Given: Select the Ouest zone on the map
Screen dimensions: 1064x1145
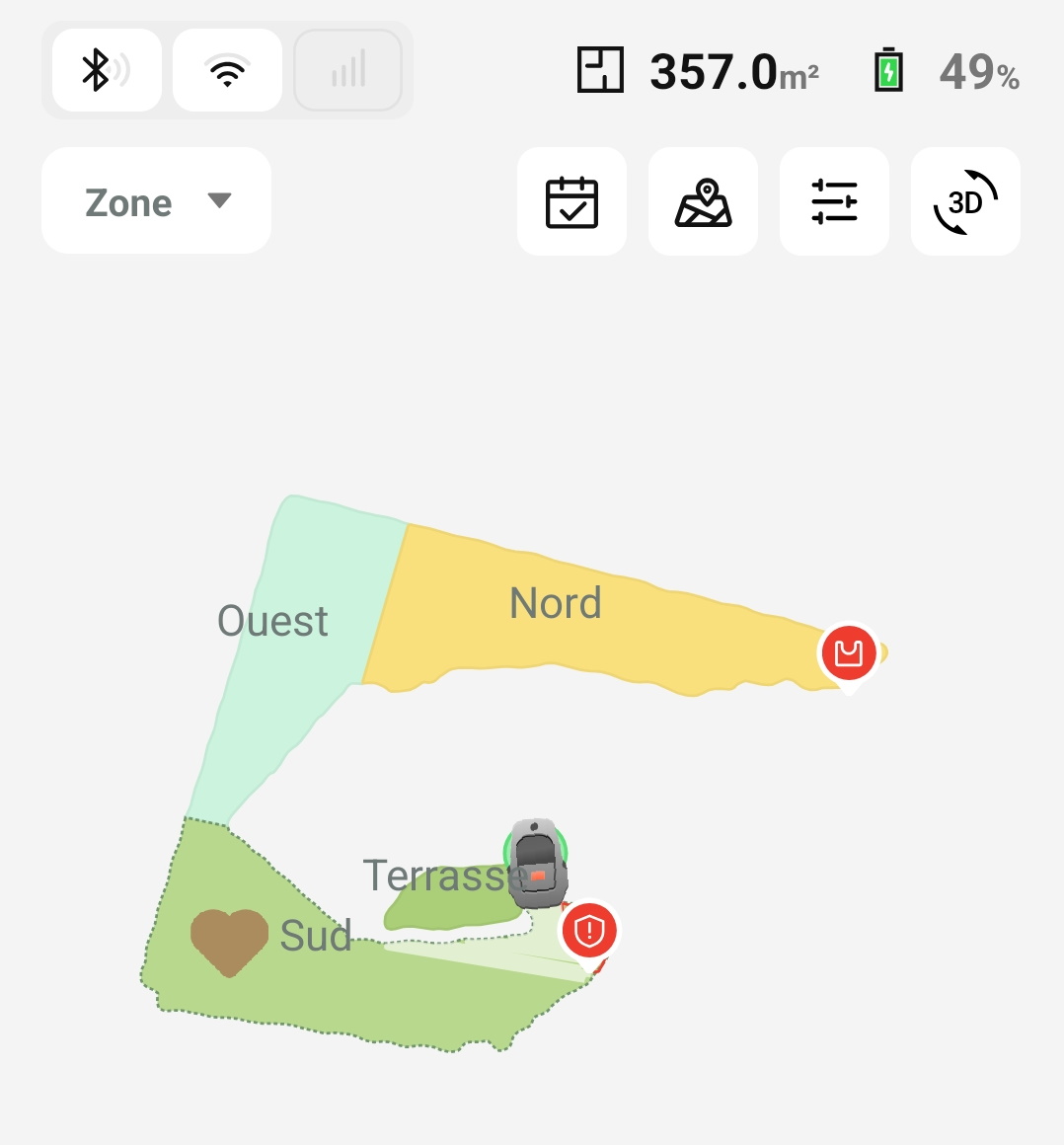Looking at the screenshot, I should (x=273, y=620).
